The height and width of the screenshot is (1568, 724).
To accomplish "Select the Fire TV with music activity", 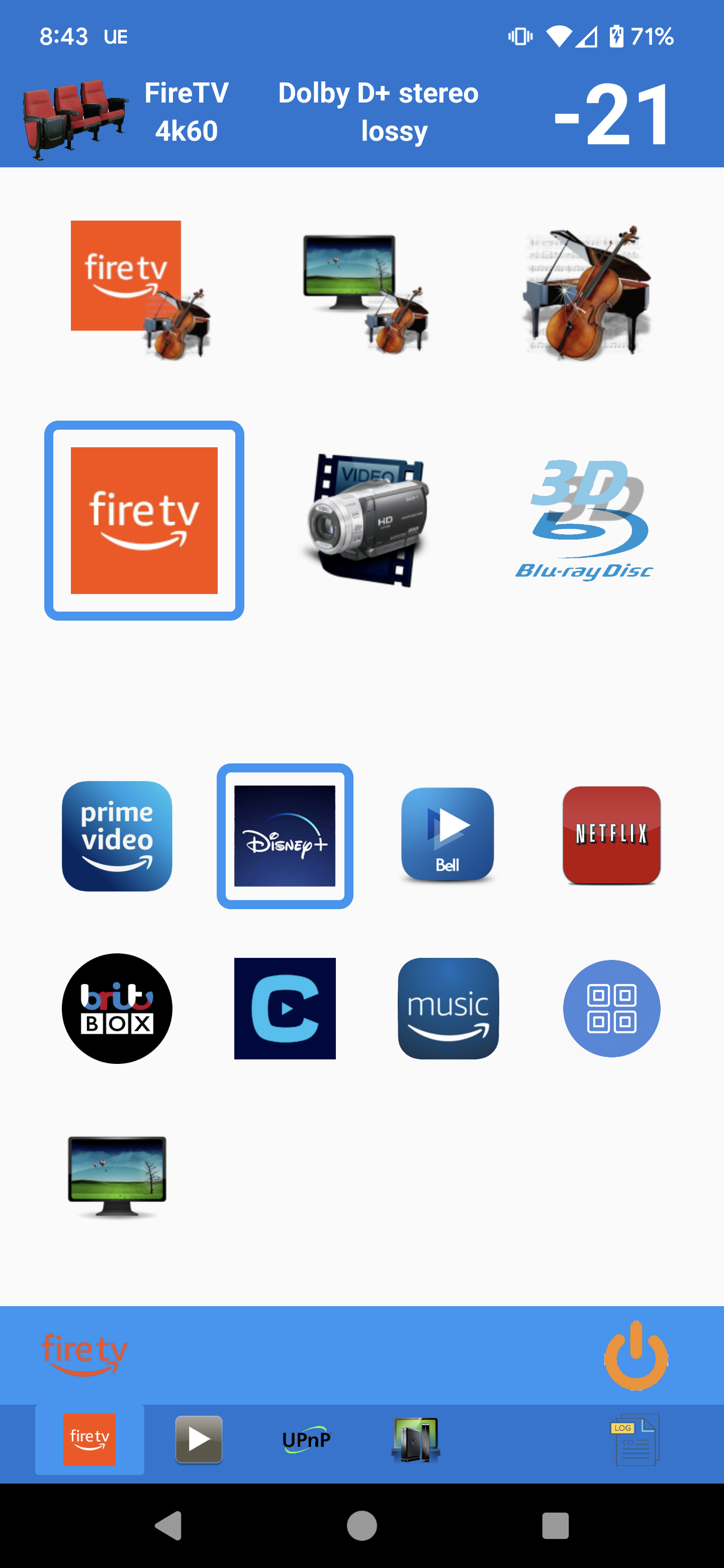I will [141, 288].
